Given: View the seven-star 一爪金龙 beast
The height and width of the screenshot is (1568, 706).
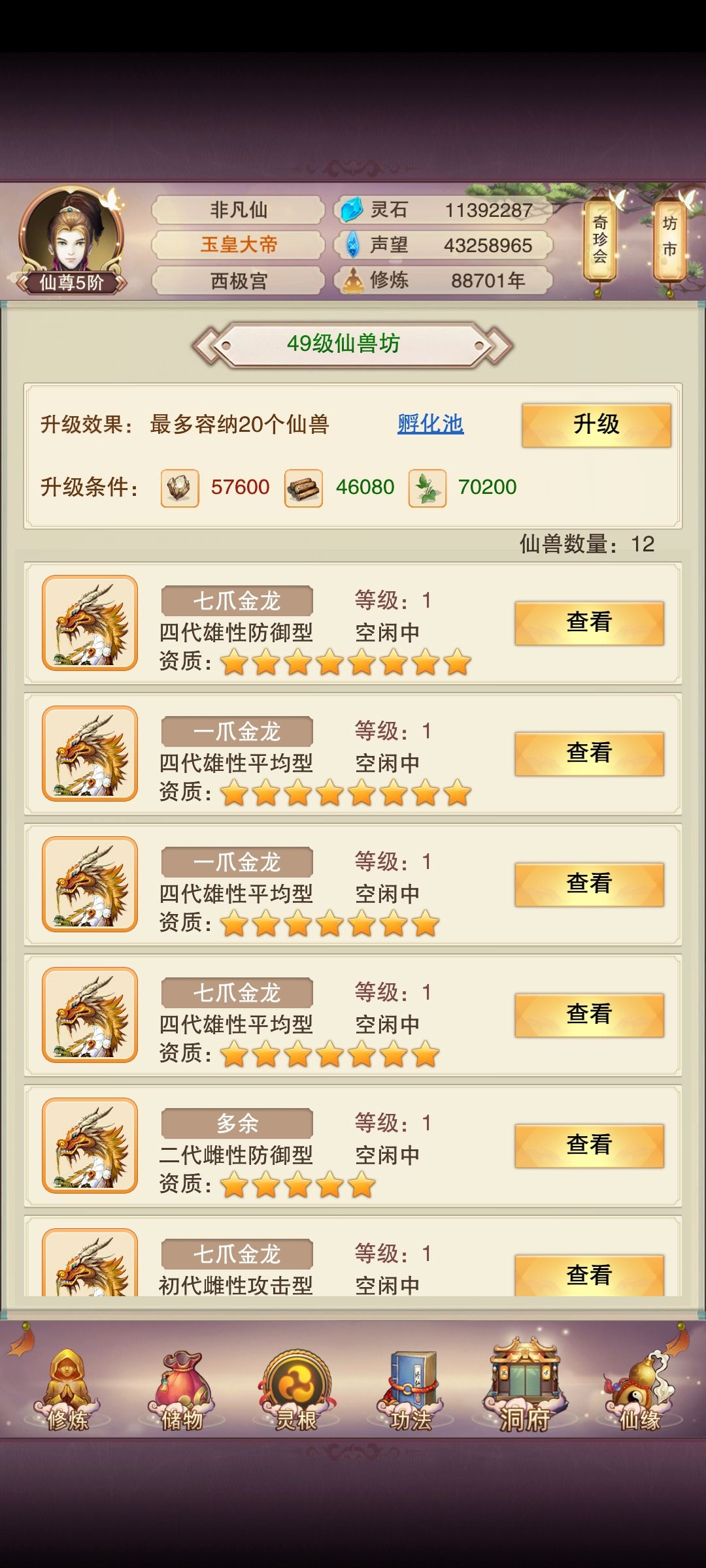Looking at the screenshot, I should point(589,884).
